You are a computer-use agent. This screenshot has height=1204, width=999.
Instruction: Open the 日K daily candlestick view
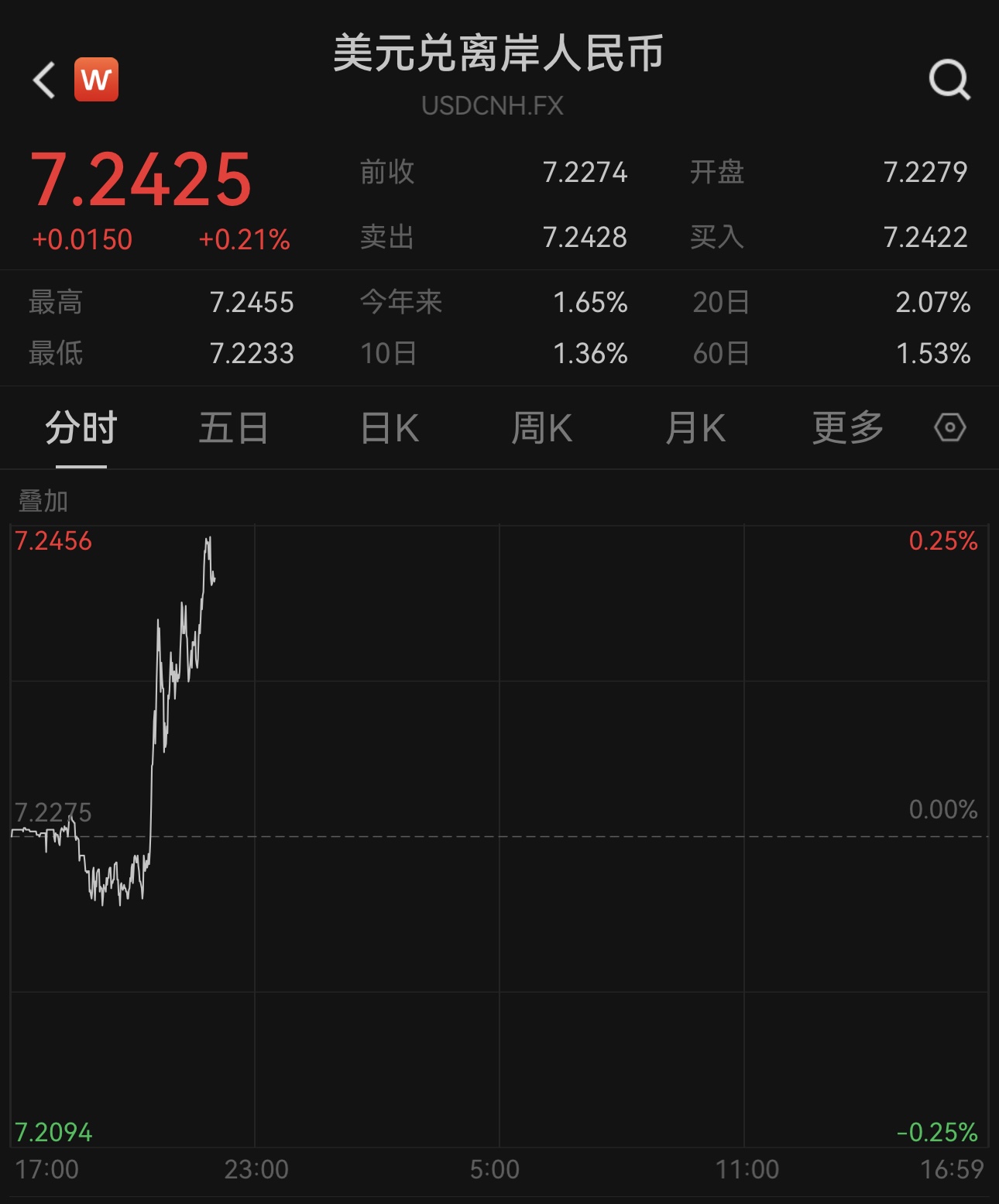click(388, 427)
